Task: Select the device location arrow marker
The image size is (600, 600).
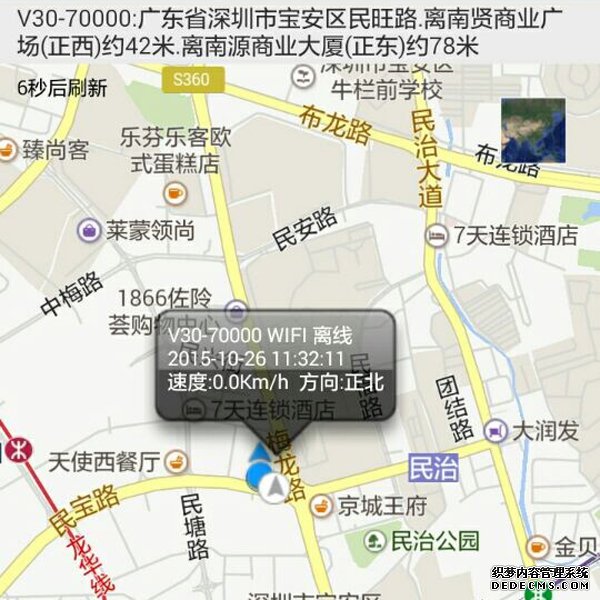Action: (x=273, y=487)
